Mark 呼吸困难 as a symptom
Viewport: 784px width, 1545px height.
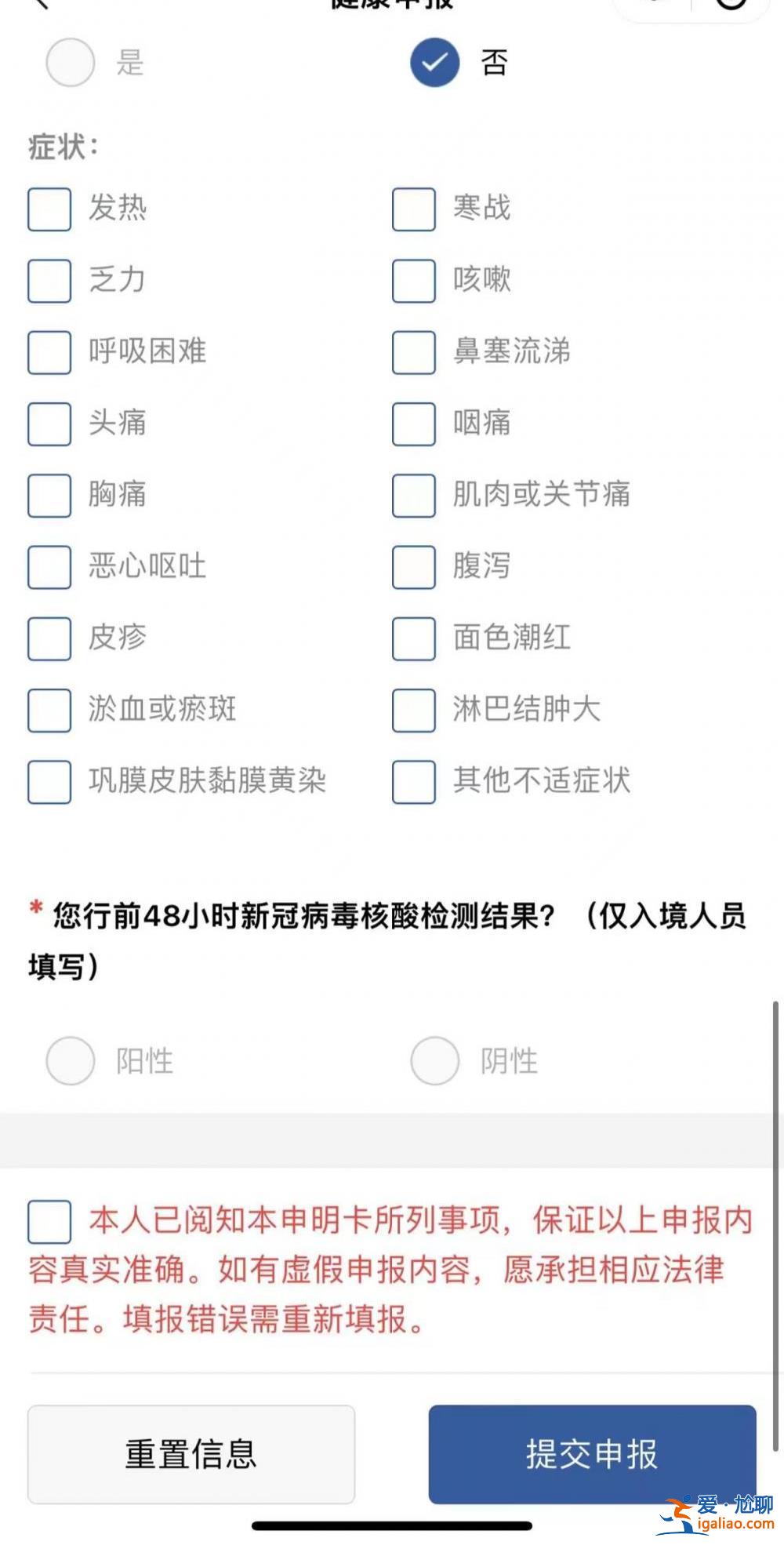click(x=49, y=352)
